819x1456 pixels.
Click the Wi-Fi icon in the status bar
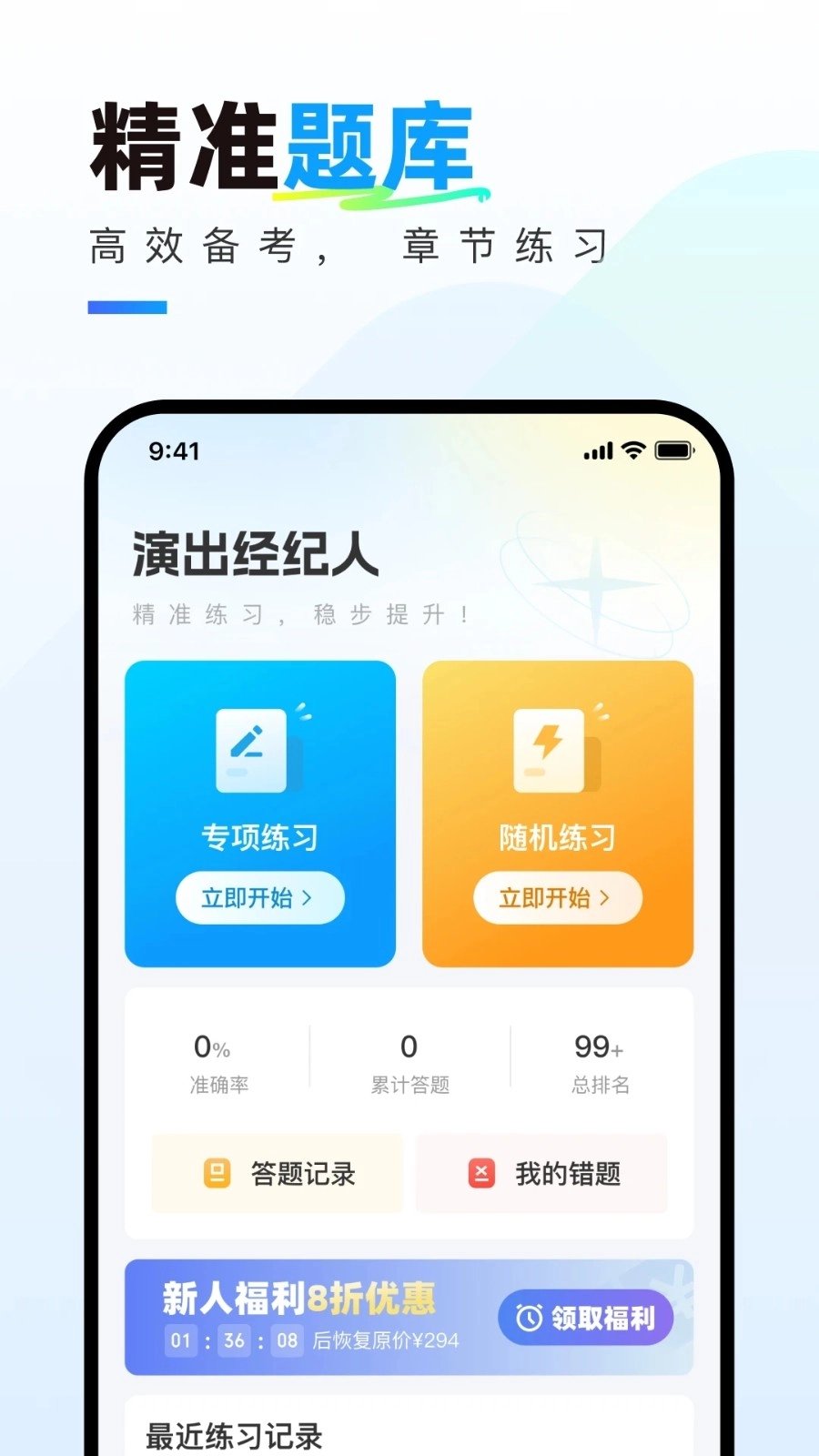(632, 450)
